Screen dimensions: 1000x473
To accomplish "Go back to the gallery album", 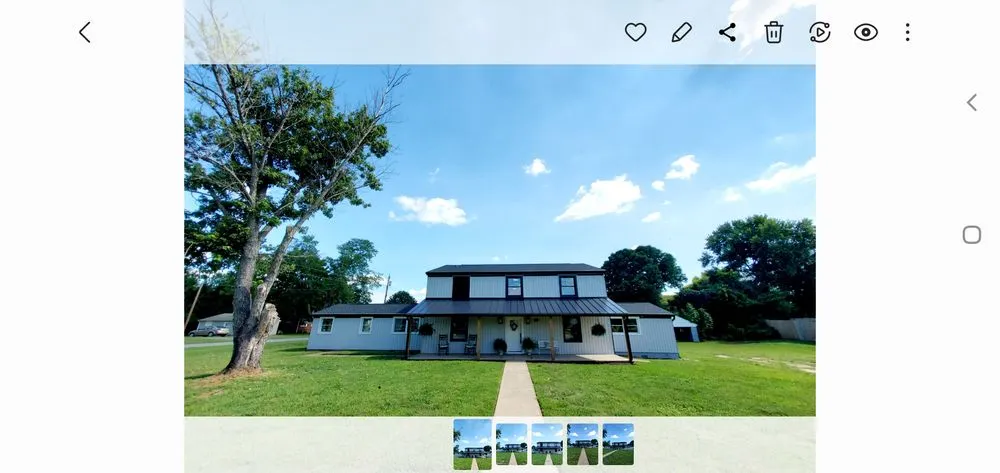I will coord(85,33).
